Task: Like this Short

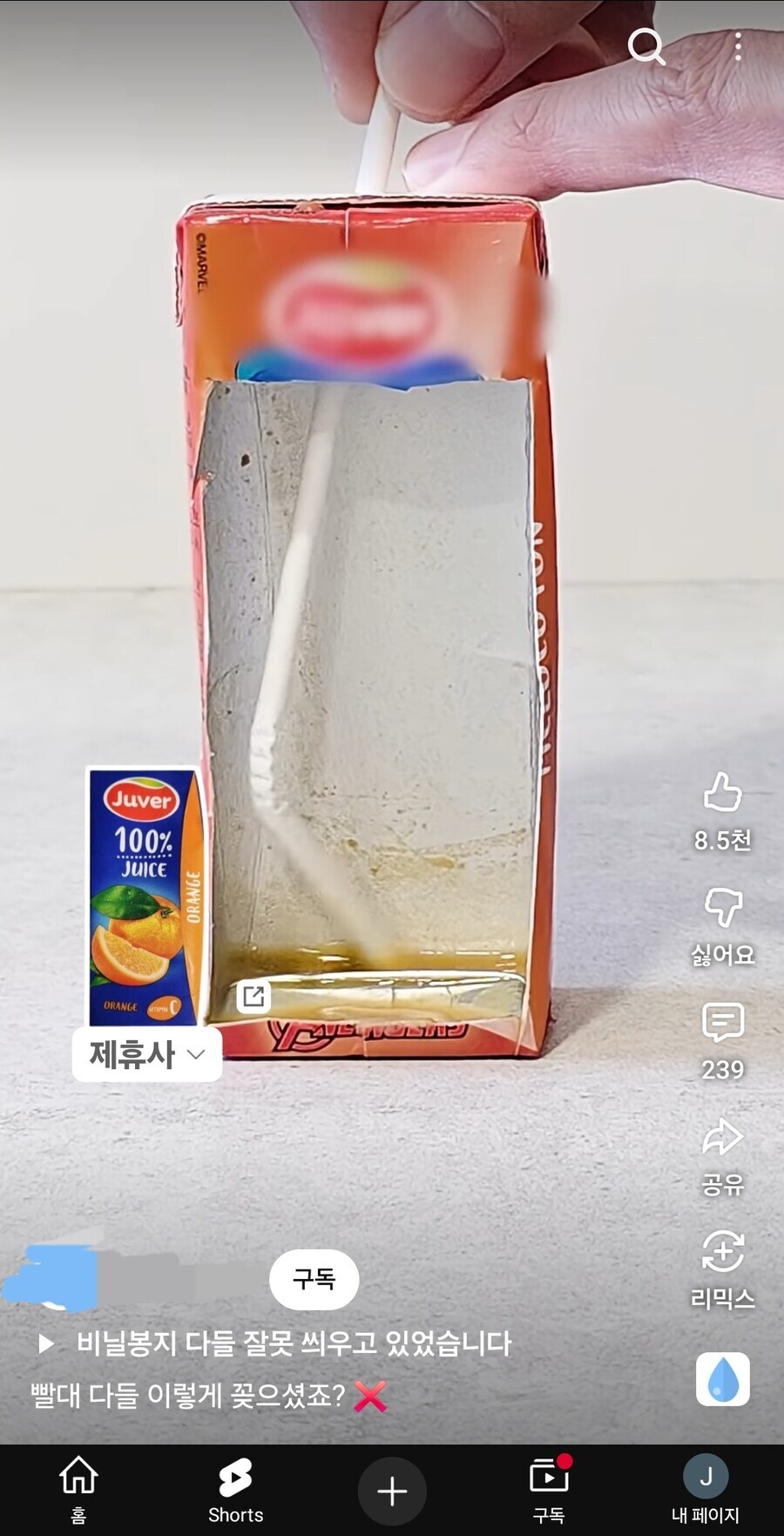Action: pyautogui.click(x=722, y=793)
